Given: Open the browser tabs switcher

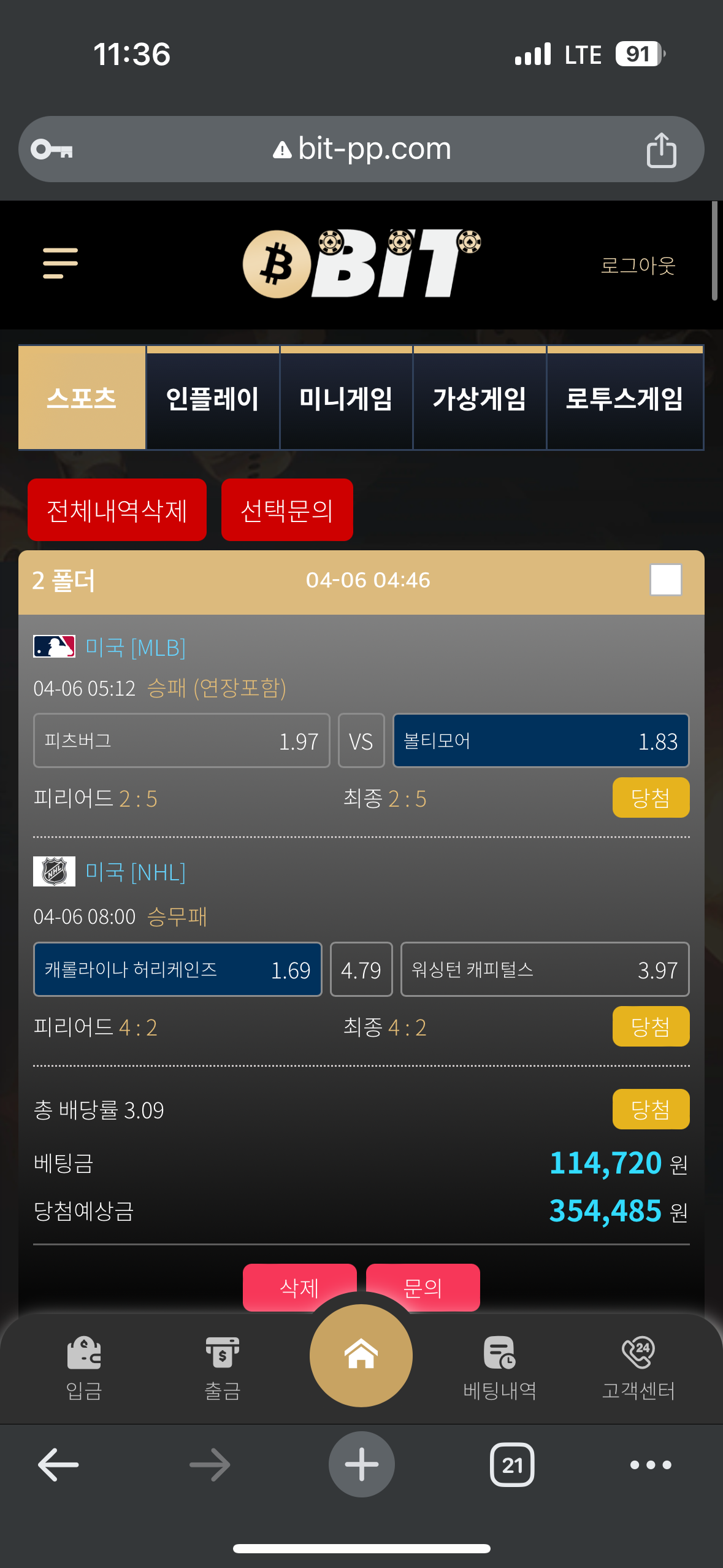Looking at the screenshot, I should [512, 1465].
